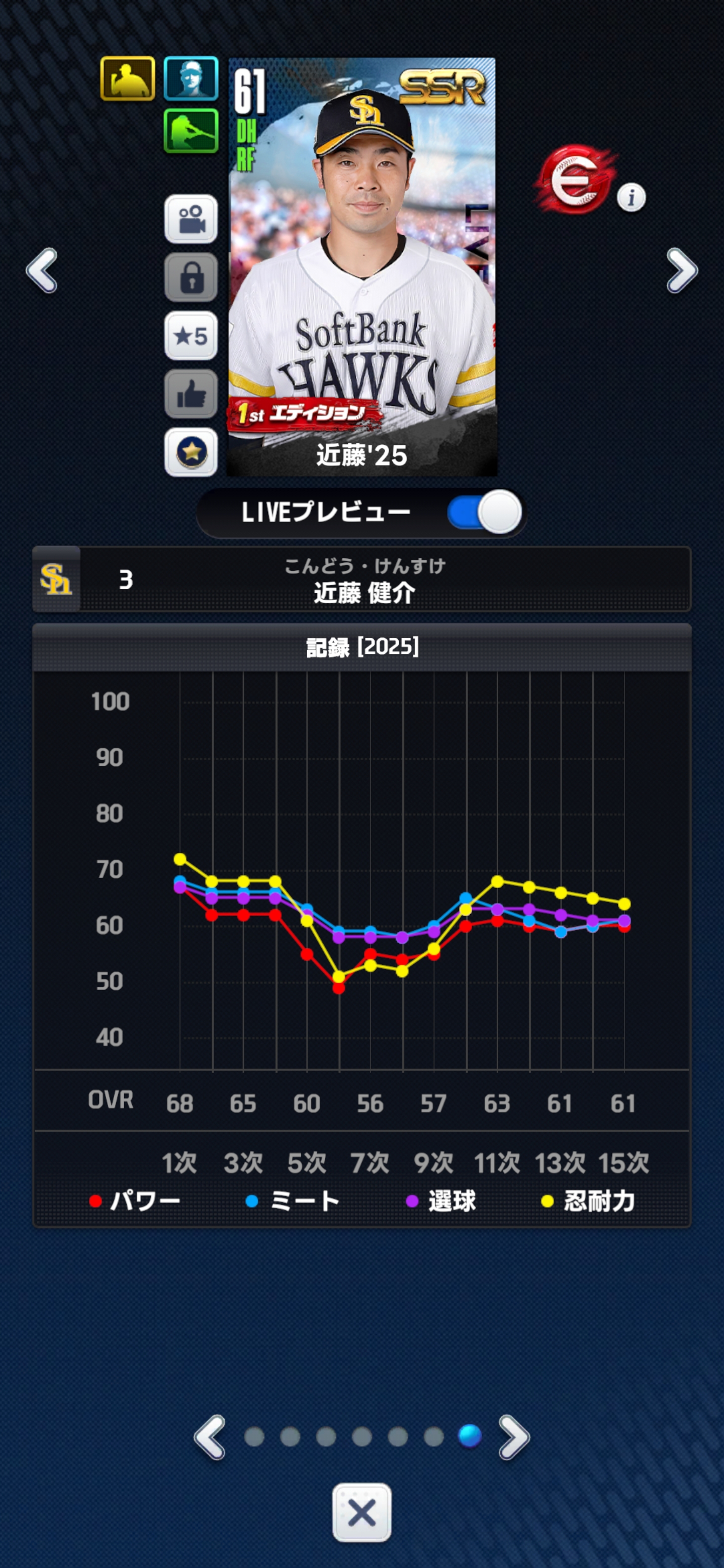This screenshot has width=724, height=1568.
Task: Tap the thumbs-up button
Action: coord(191,395)
